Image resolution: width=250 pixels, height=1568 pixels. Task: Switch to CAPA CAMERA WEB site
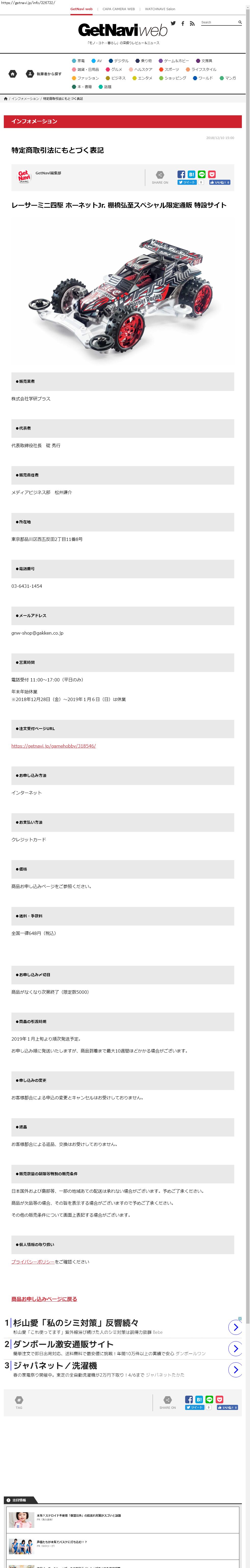(119, 9)
